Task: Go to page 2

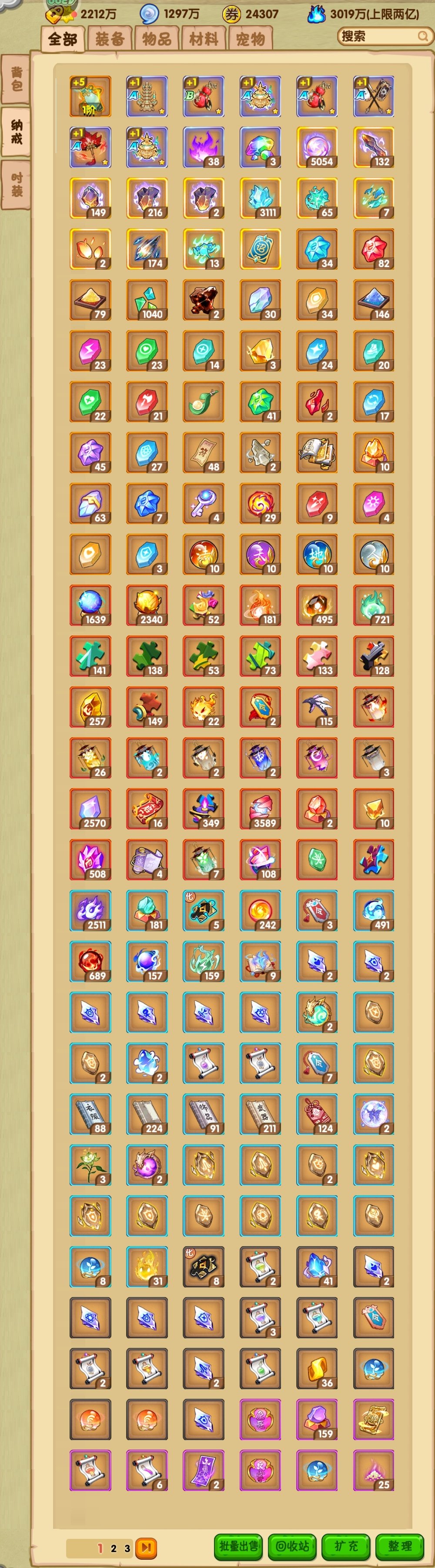Action: [x=113, y=1548]
